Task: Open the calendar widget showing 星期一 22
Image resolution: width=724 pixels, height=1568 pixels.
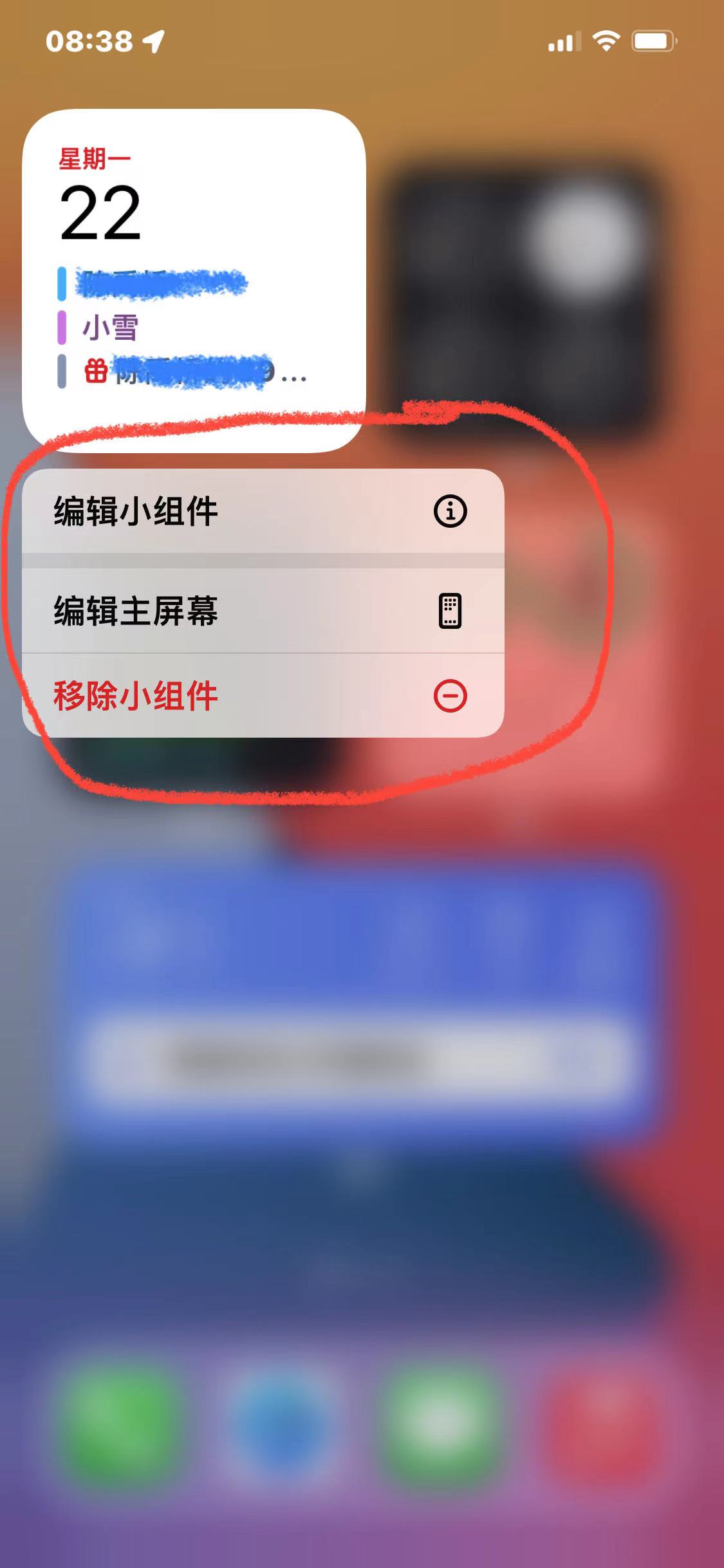Action: pyautogui.click(x=193, y=280)
